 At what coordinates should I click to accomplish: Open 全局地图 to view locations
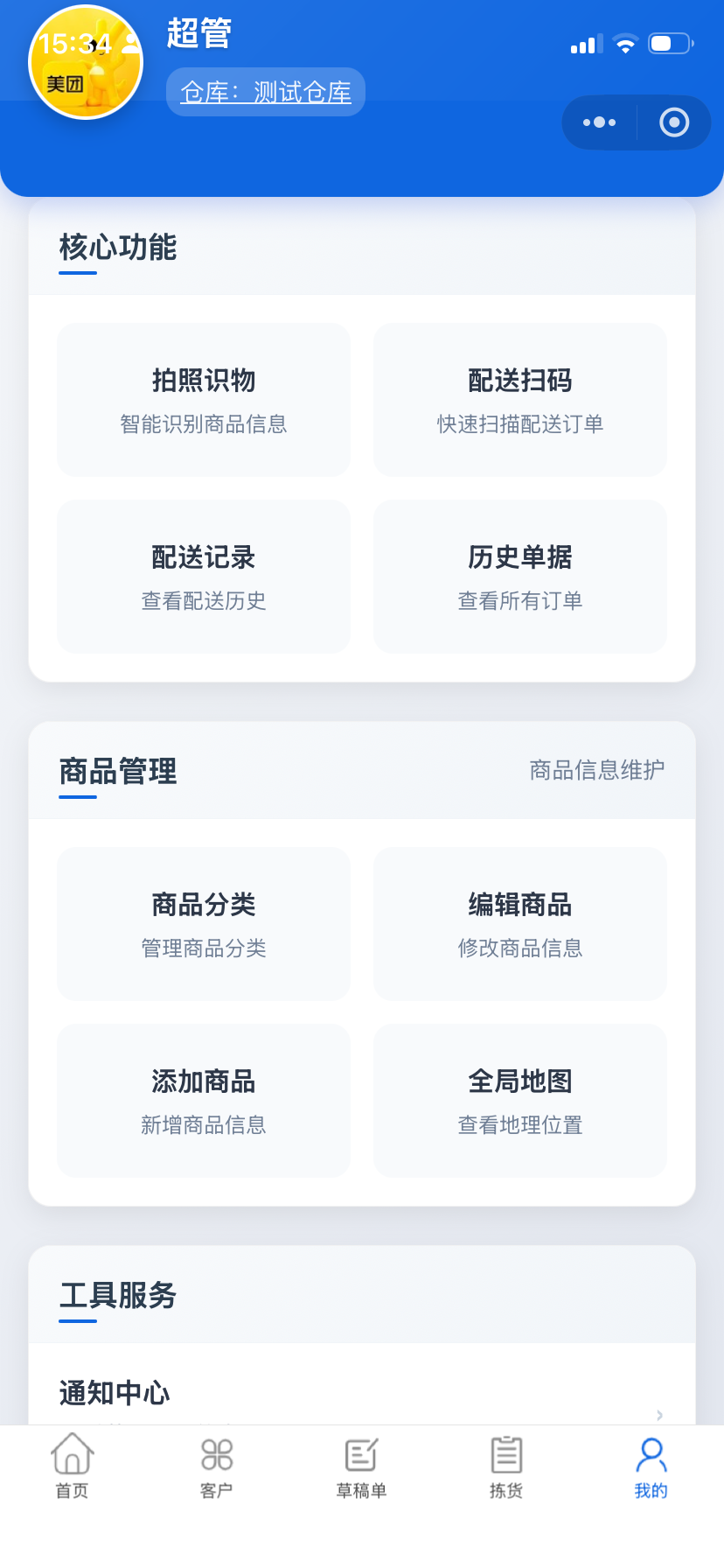[x=519, y=1100]
